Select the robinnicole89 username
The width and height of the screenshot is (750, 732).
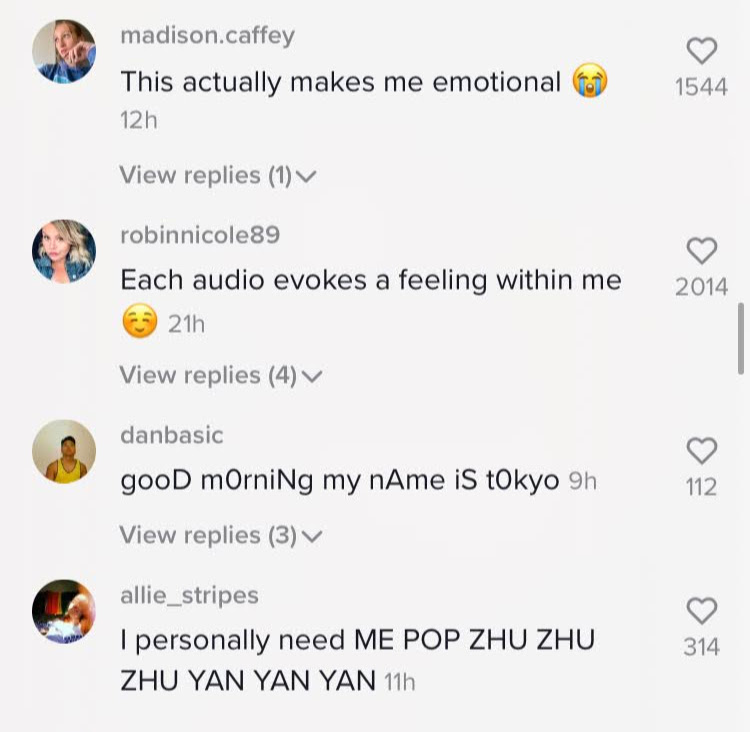point(200,235)
